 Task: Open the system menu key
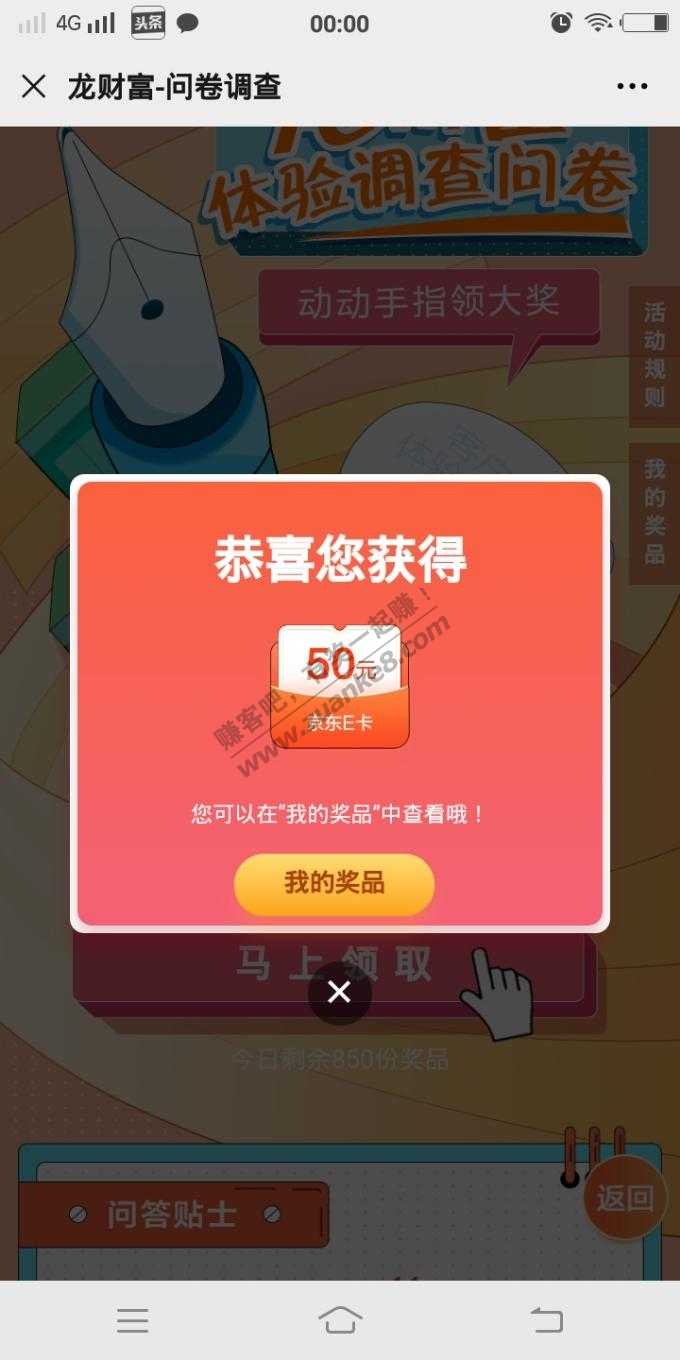click(x=132, y=1320)
